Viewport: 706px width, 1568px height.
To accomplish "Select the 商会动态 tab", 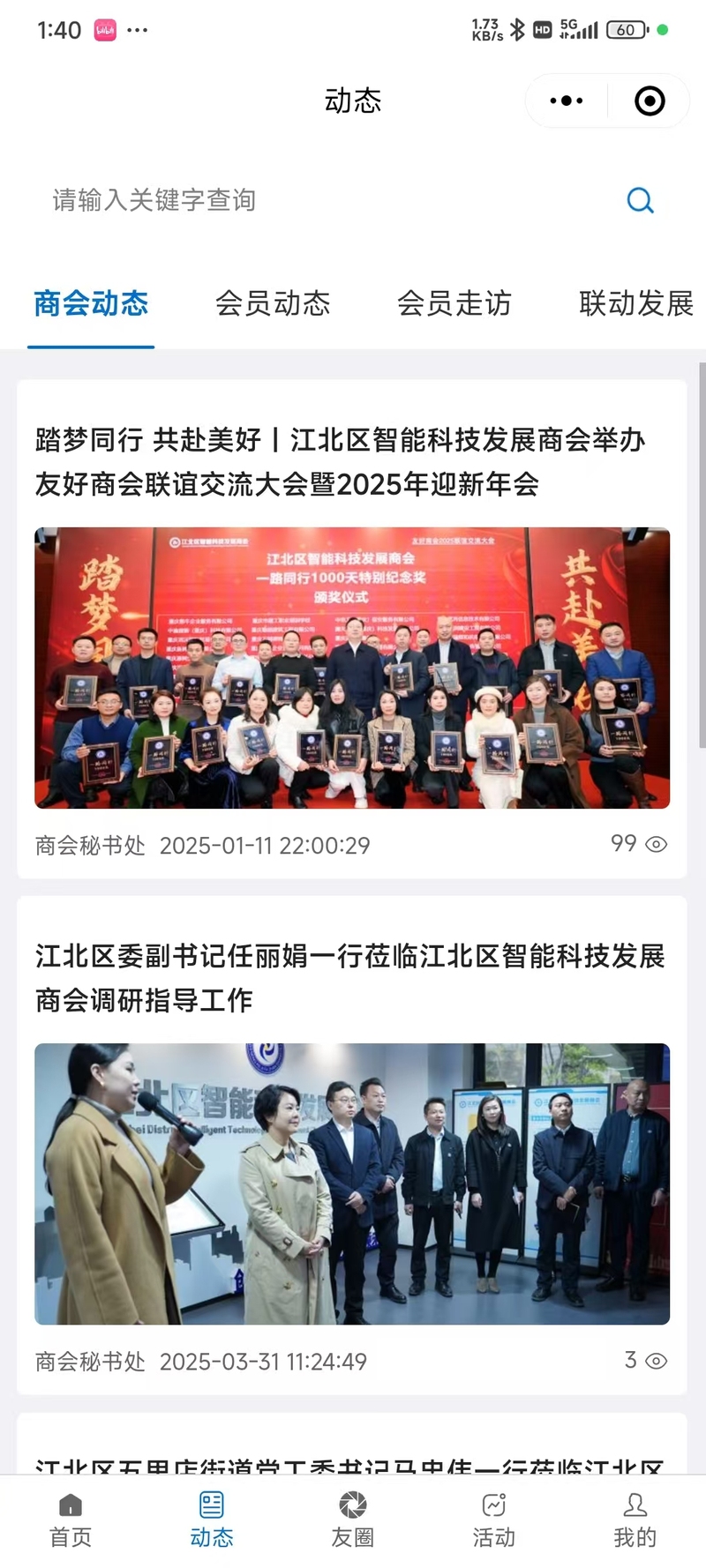I will [91, 303].
